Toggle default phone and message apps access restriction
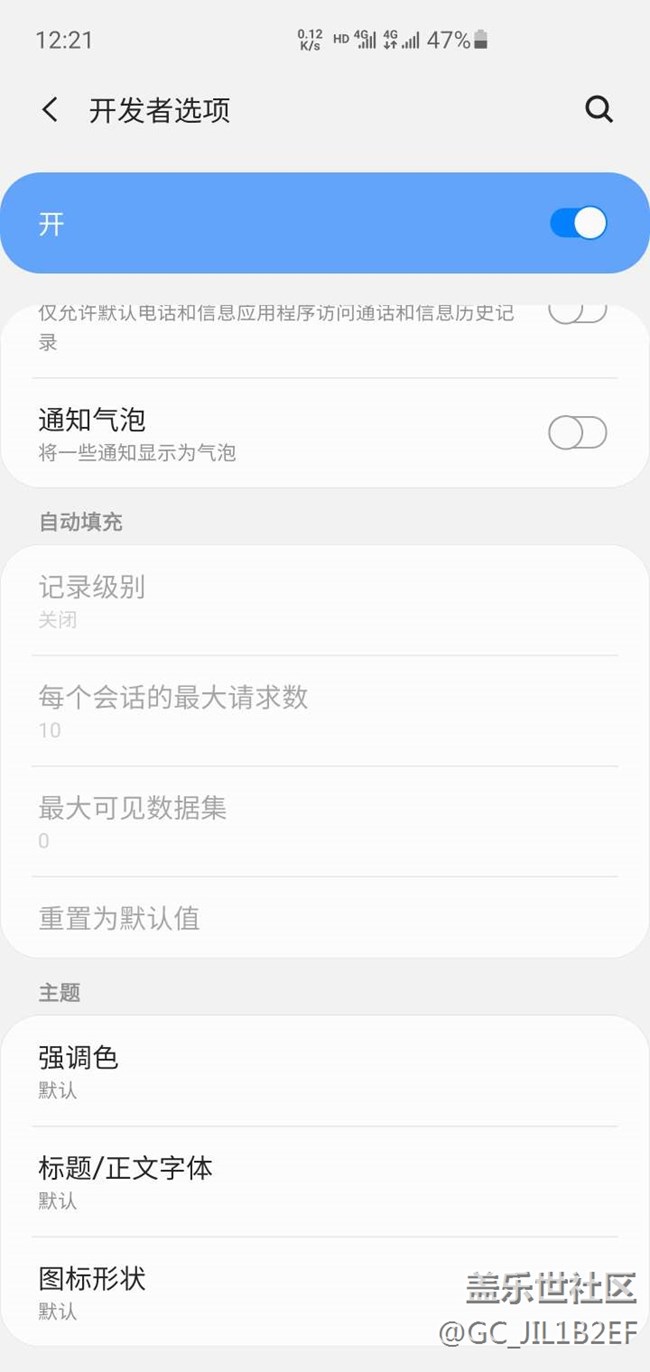This screenshot has height=1372, width=650. pos(577,314)
